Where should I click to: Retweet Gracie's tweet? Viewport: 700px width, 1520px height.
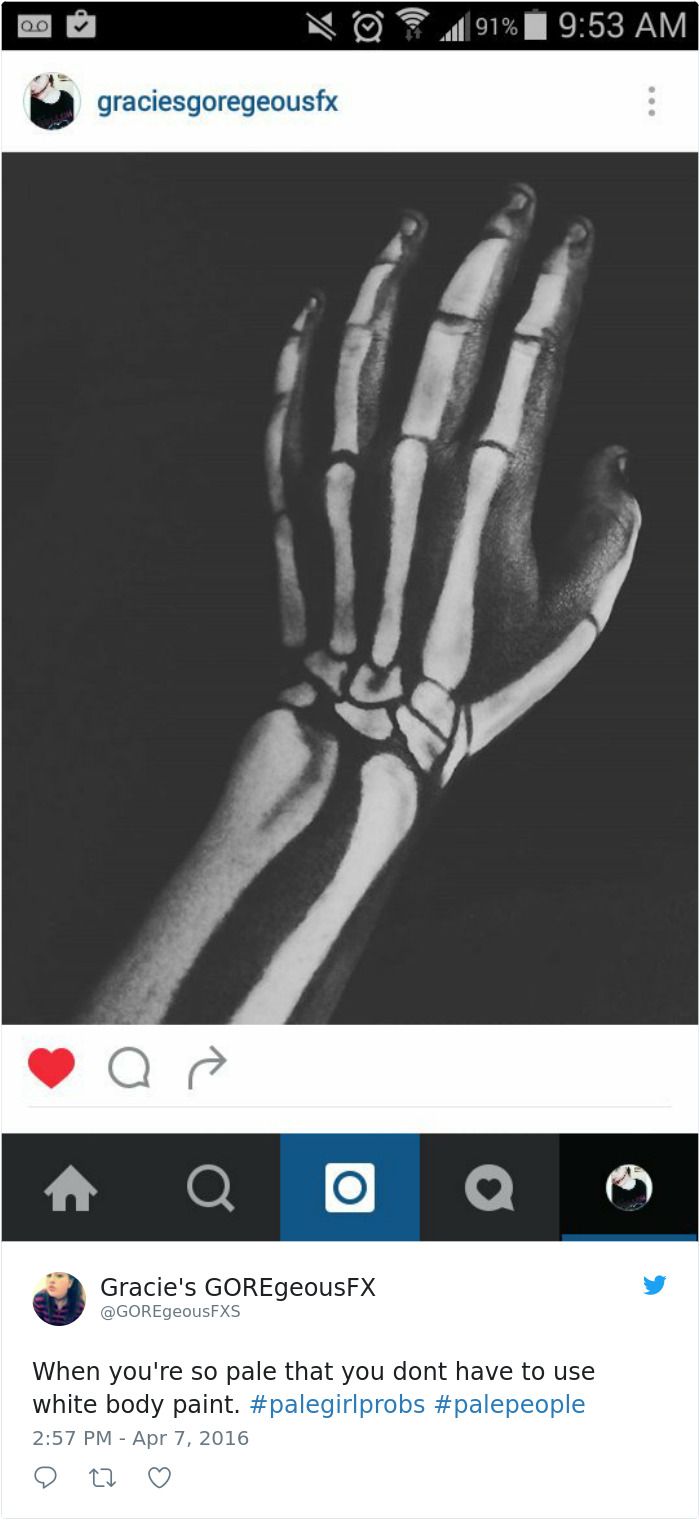point(103,1477)
